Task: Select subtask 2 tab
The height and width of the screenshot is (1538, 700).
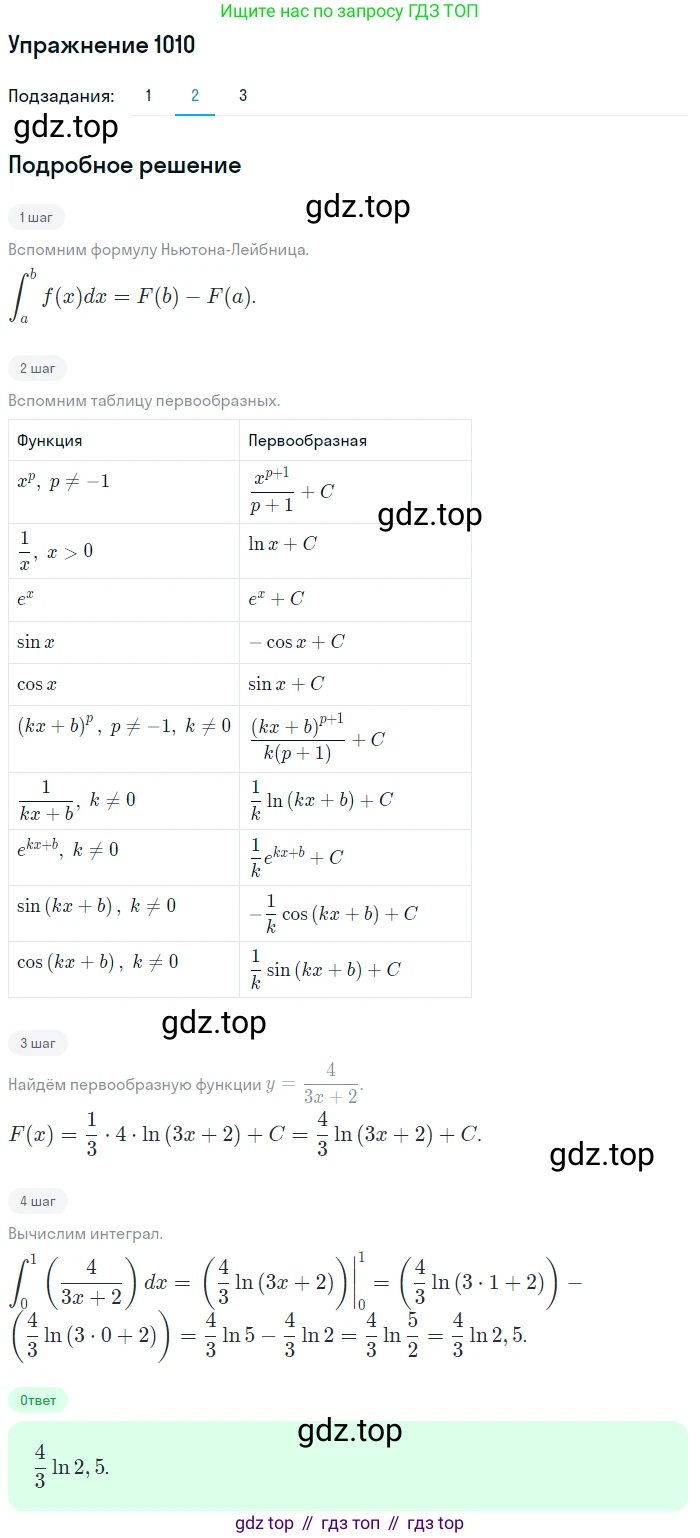Action: [195, 96]
